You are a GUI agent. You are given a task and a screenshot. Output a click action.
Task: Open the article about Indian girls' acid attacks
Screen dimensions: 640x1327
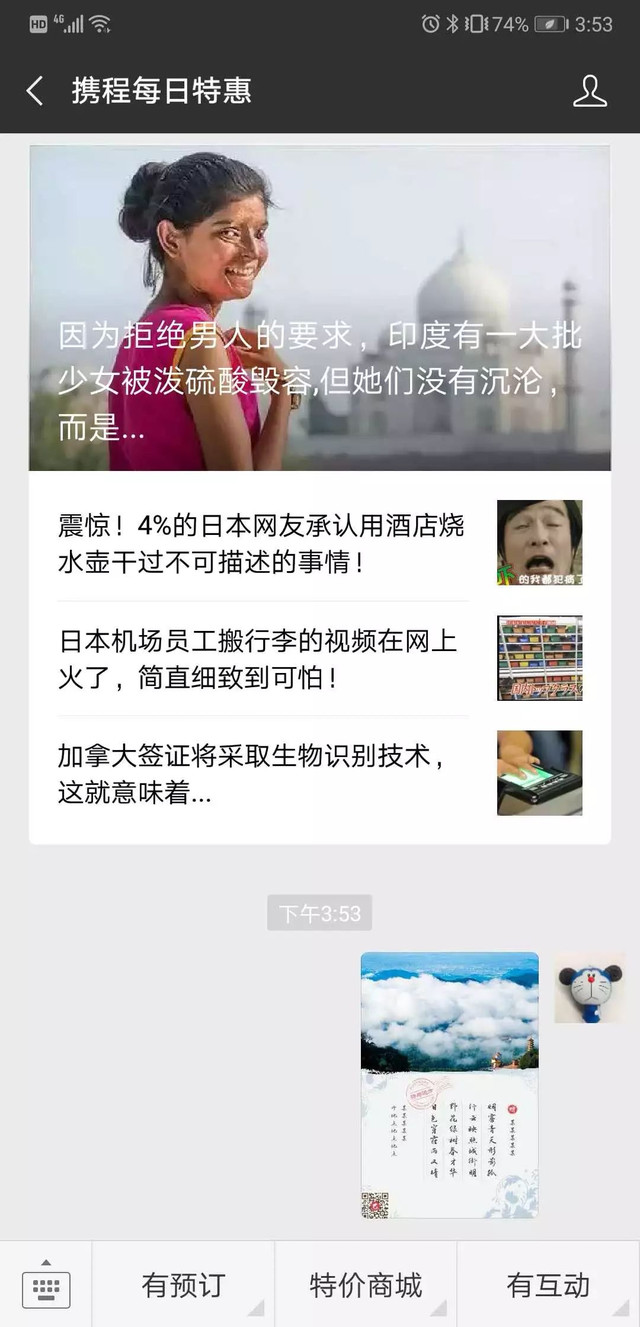click(319, 308)
